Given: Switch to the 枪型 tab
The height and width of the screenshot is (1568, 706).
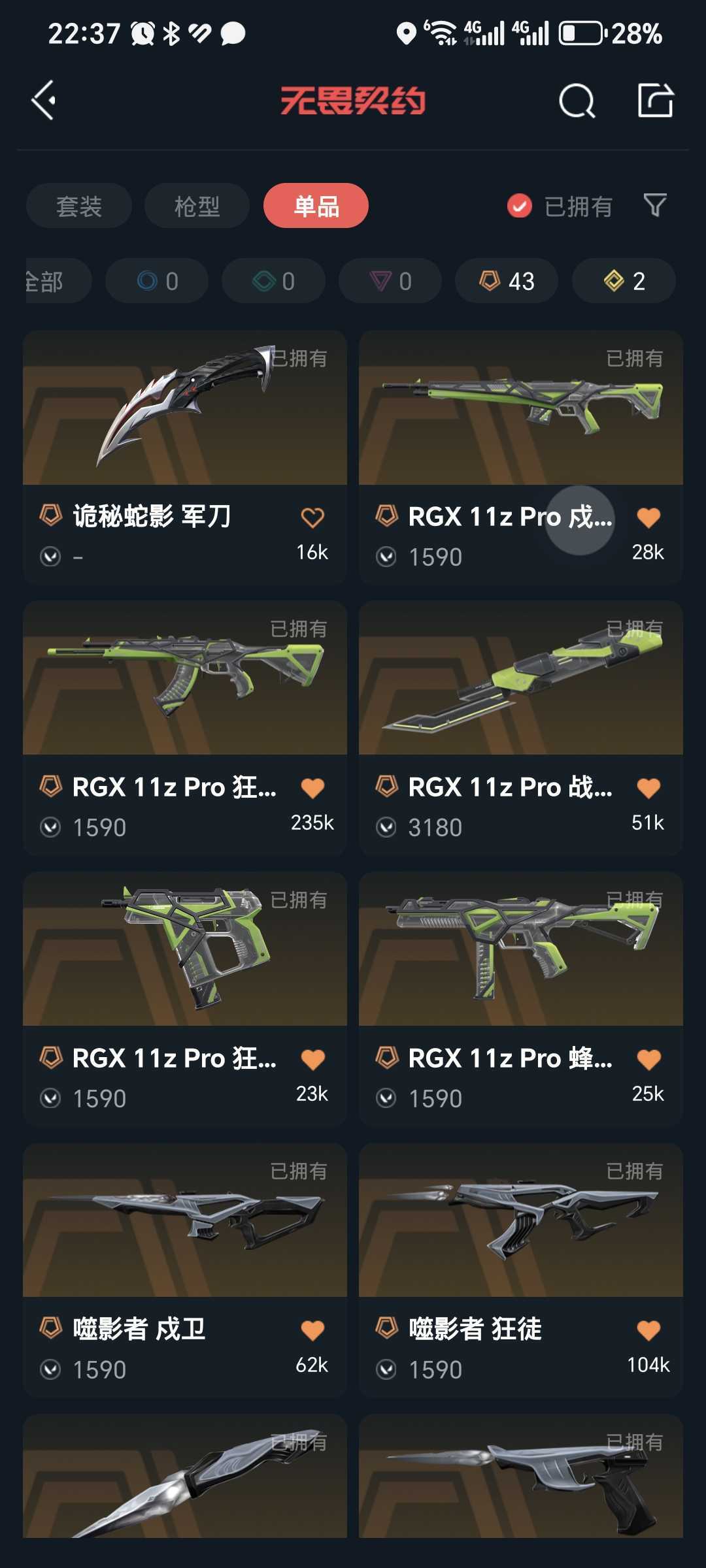Looking at the screenshot, I should [197, 206].
